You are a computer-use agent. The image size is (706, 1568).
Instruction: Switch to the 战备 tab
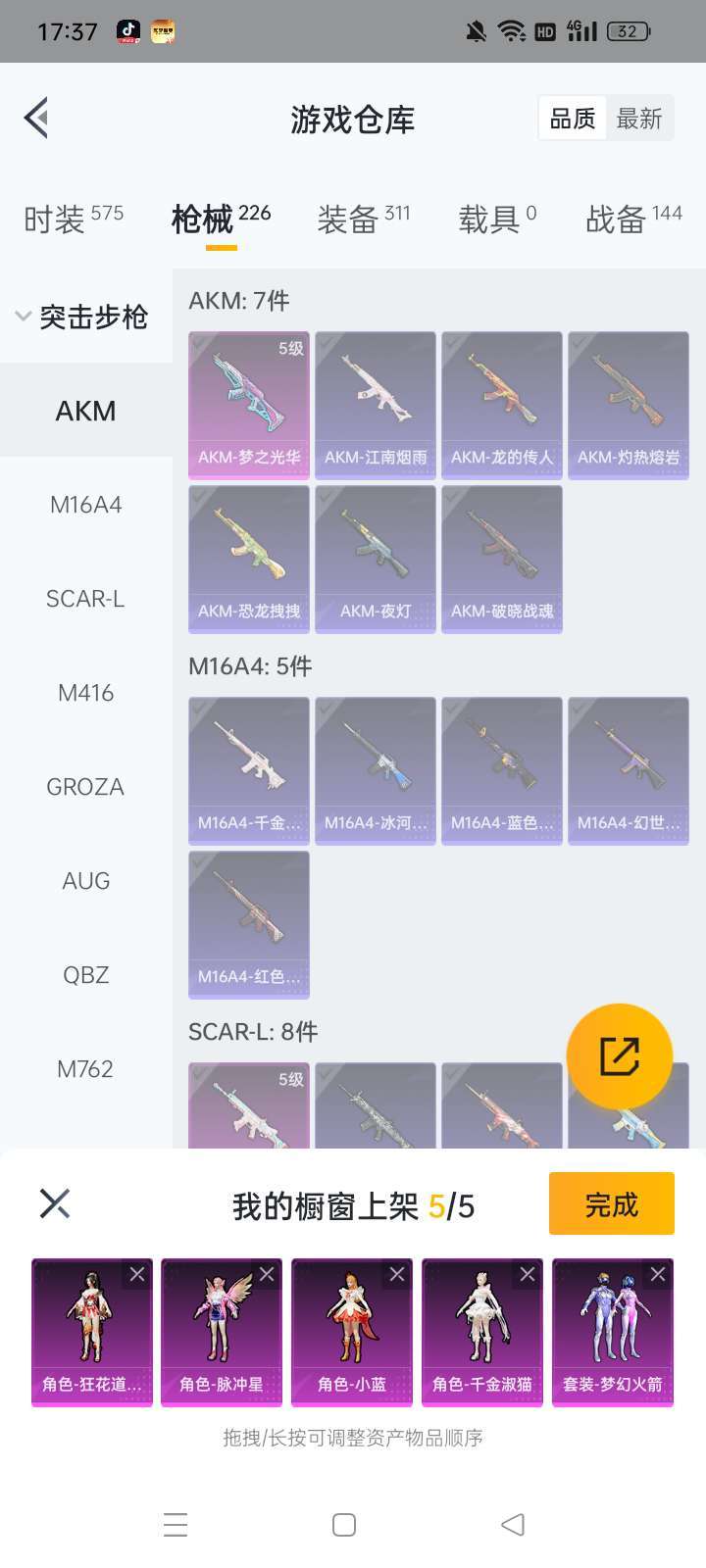[x=633, y=218]
